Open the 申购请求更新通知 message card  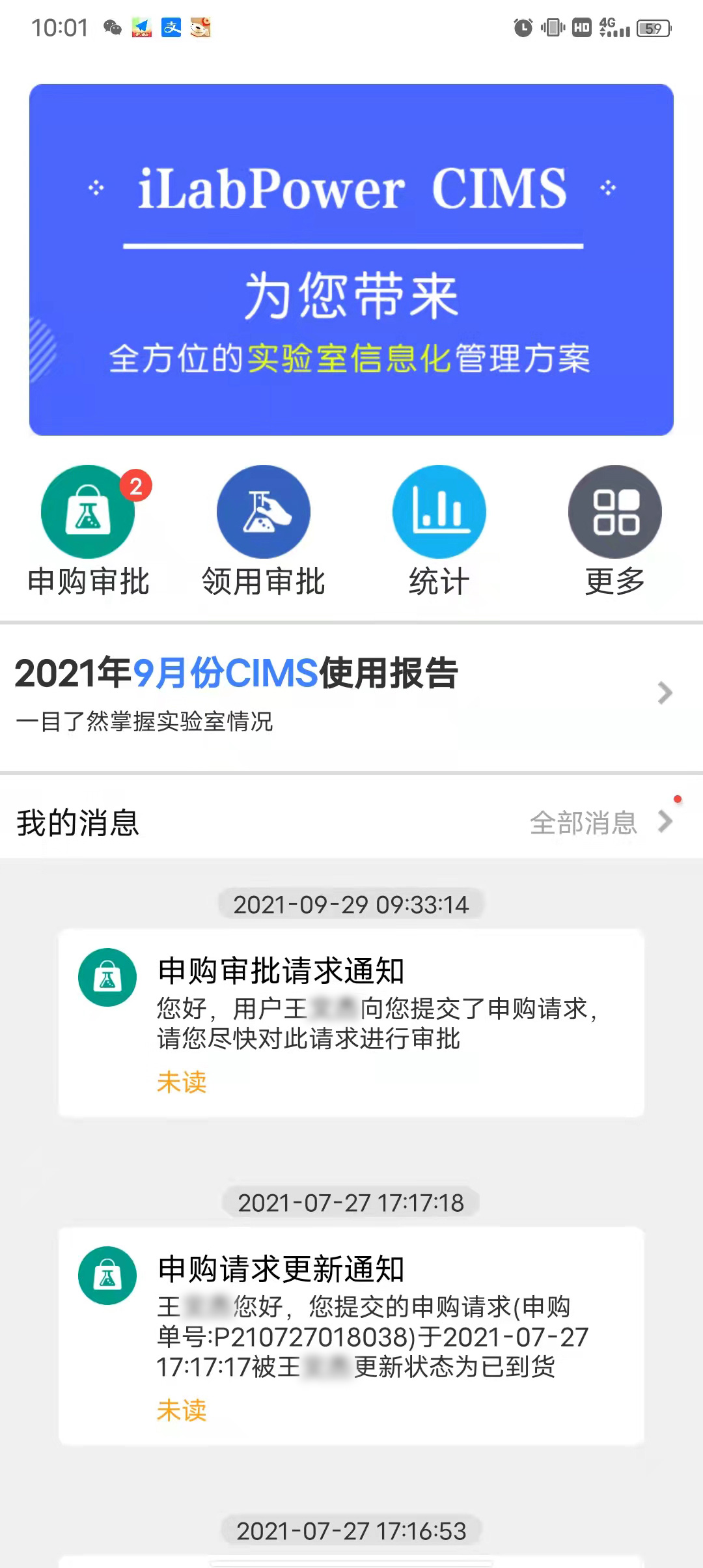click(x=351, y=1335)
